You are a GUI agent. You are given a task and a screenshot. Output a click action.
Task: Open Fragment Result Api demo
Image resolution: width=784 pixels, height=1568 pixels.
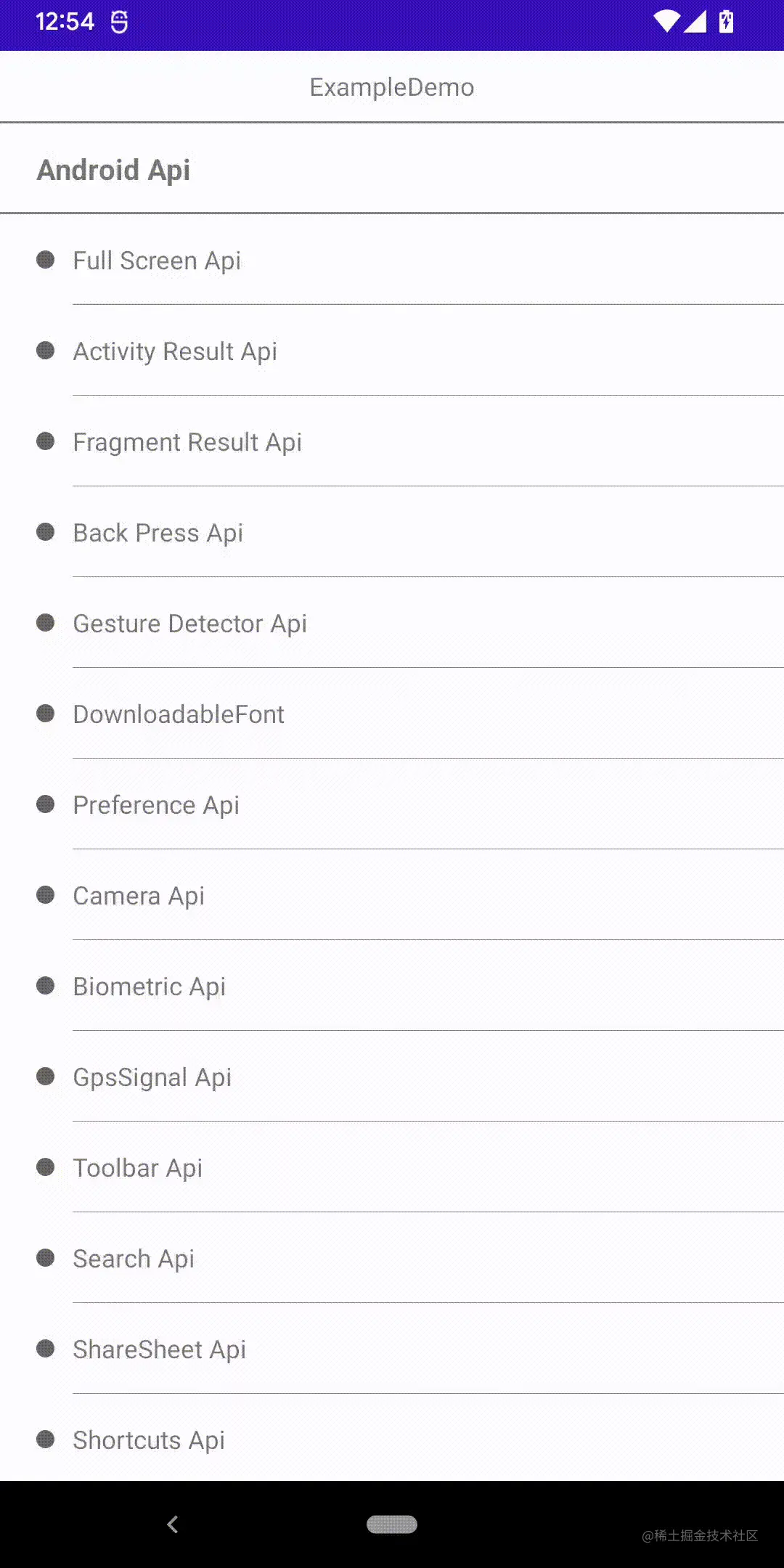click(x=187, y=442)
